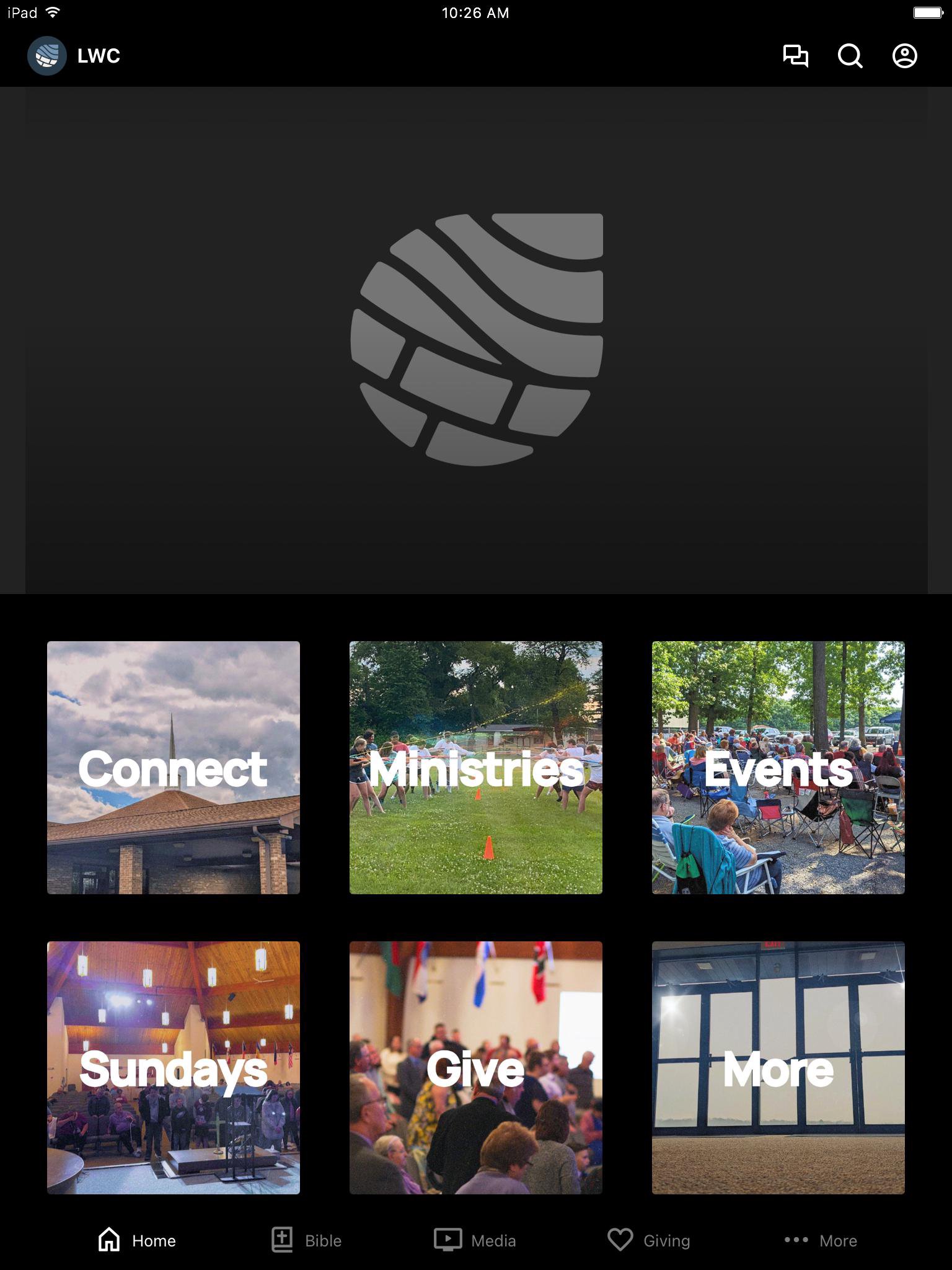Open the search icon

(850, 56)
